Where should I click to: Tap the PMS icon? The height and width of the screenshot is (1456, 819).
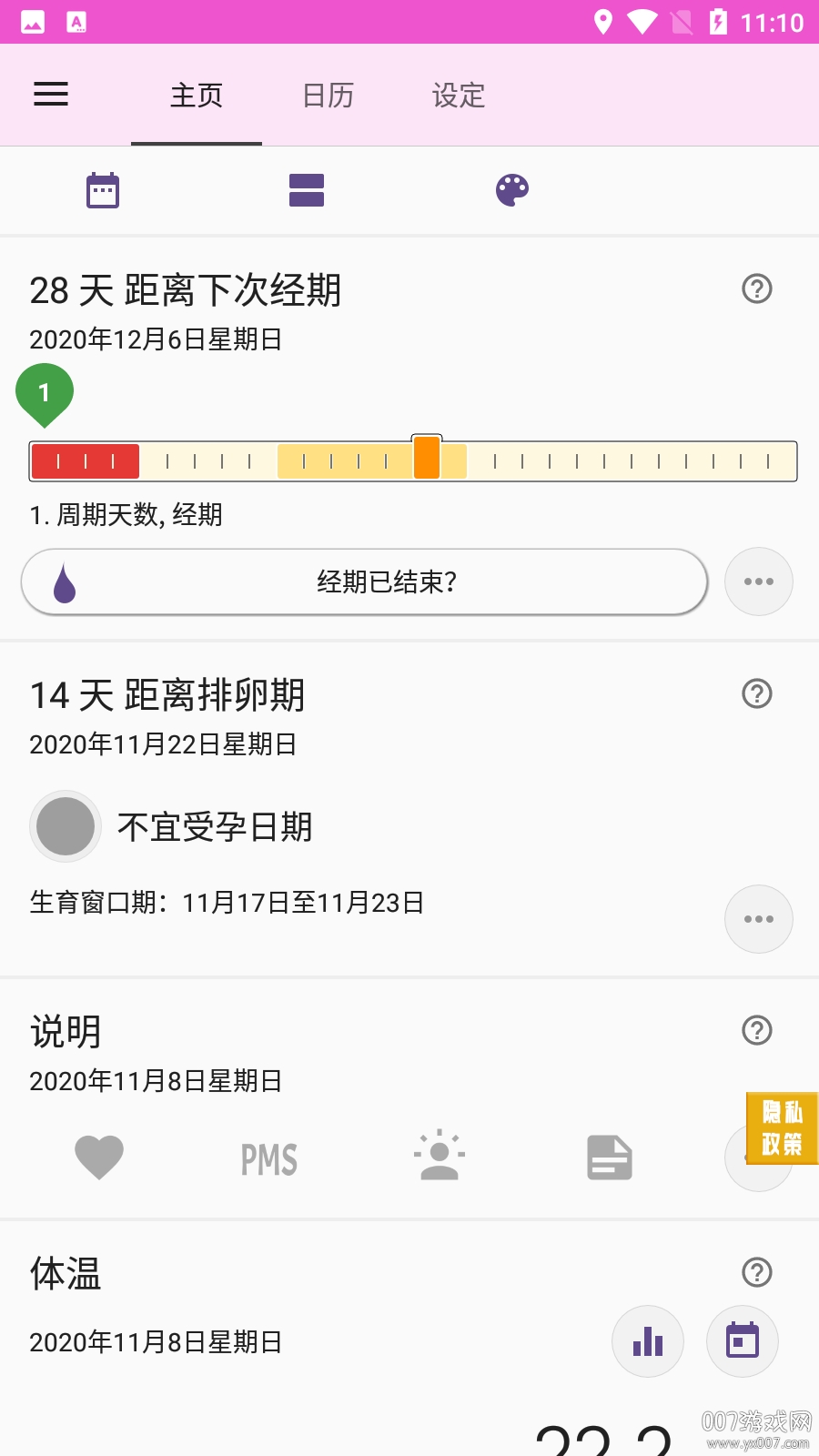[x=269, y=1158]
